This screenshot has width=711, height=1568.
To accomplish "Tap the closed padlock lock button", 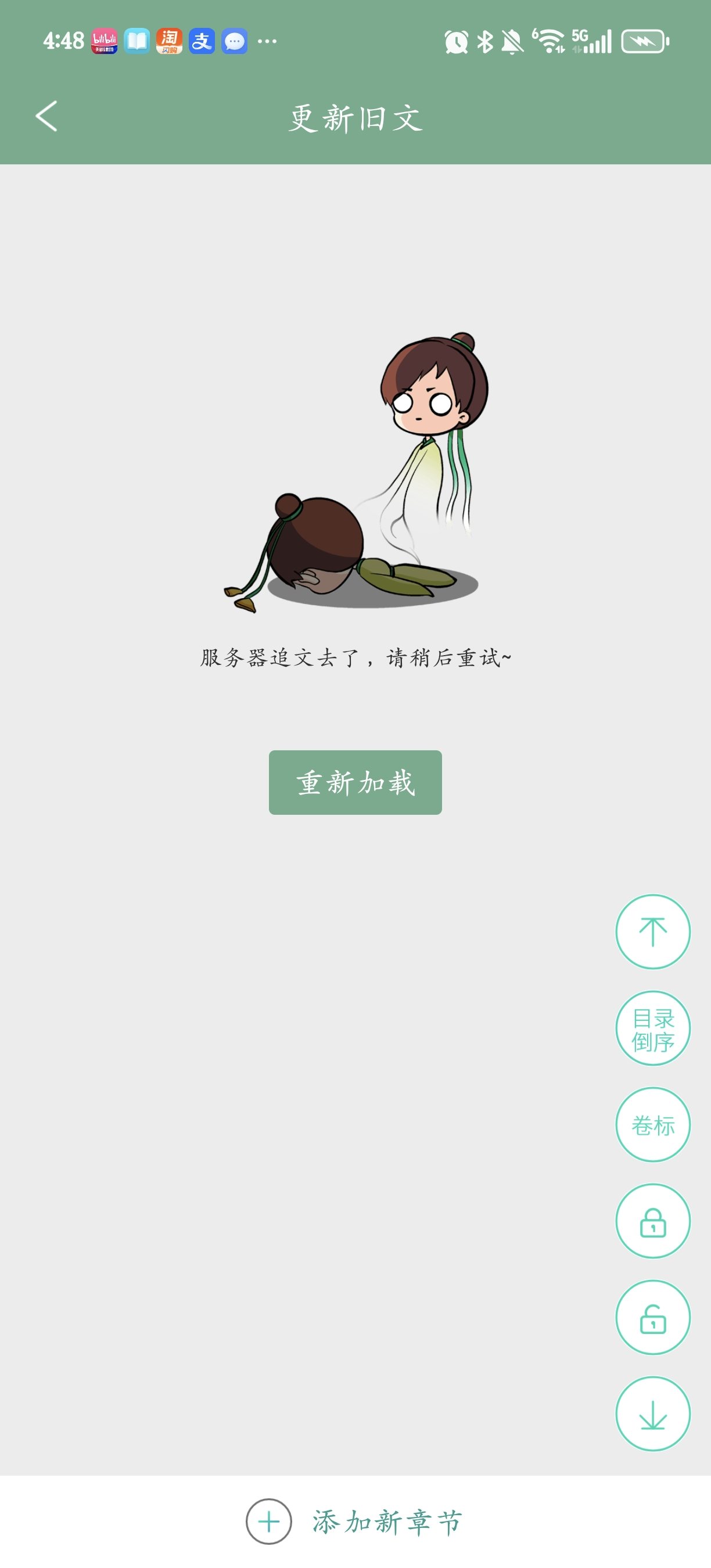I will (652, 1221).
